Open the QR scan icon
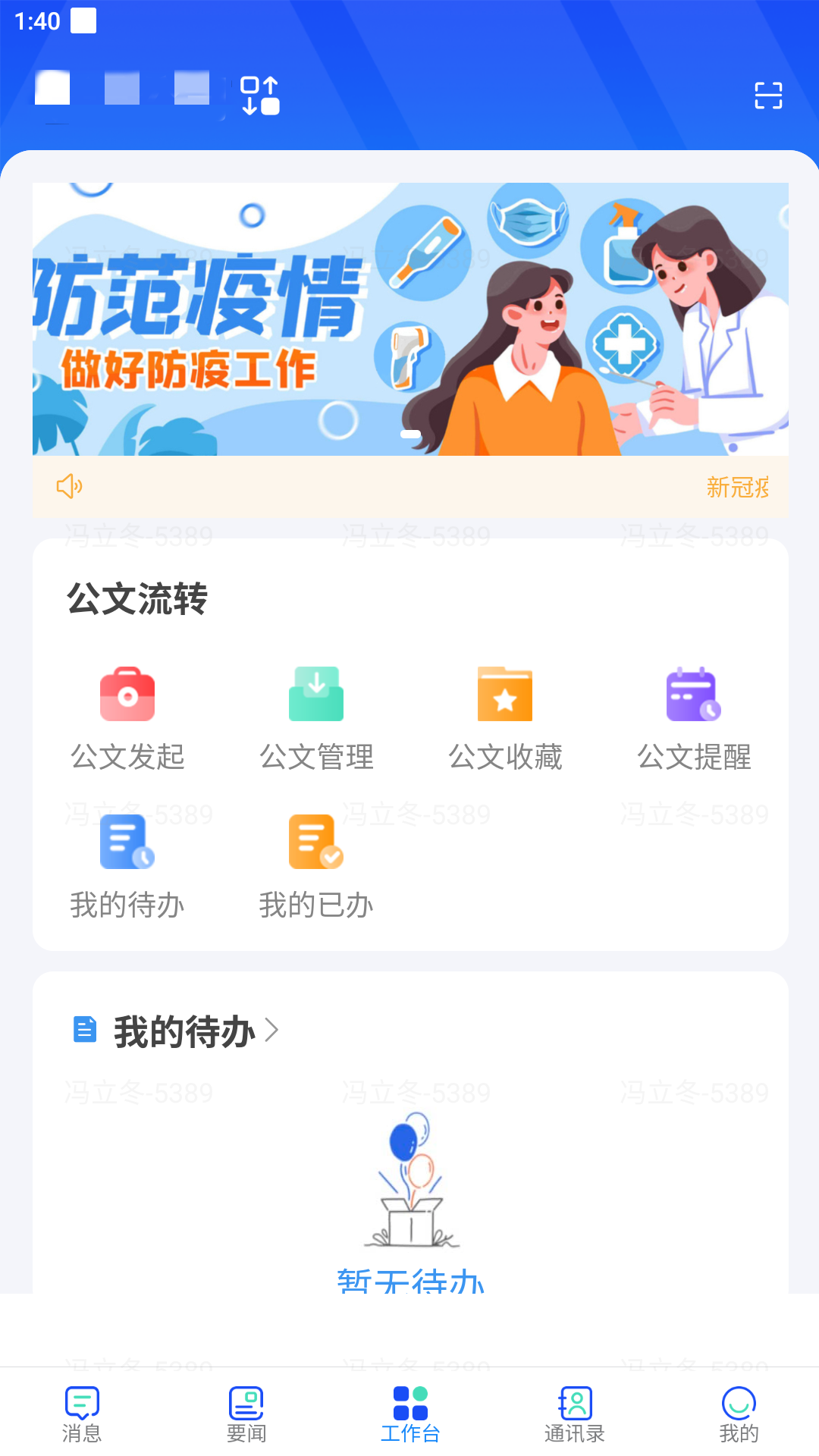This screenshot has height=1456, width=819. click(767, 96)
